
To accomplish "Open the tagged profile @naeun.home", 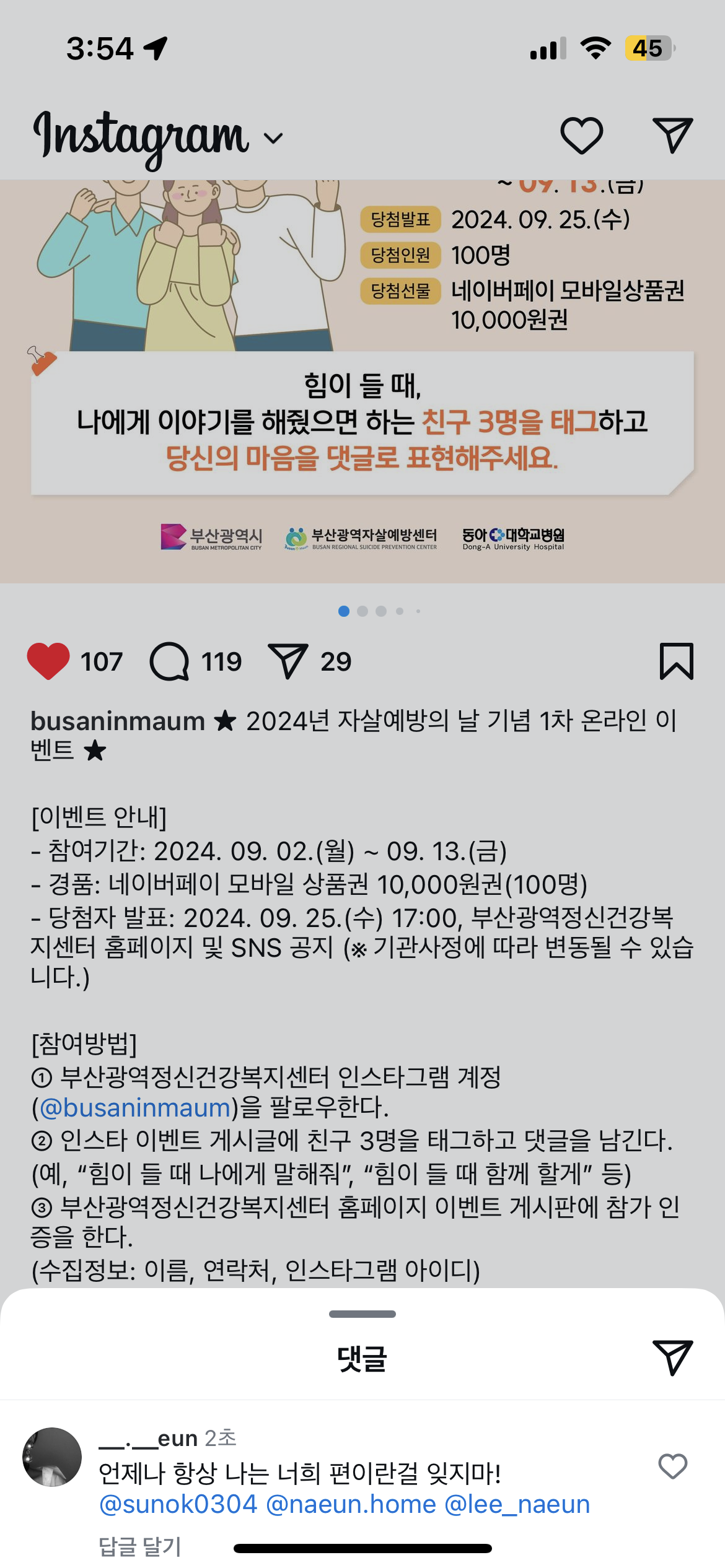I will 351,1504.
